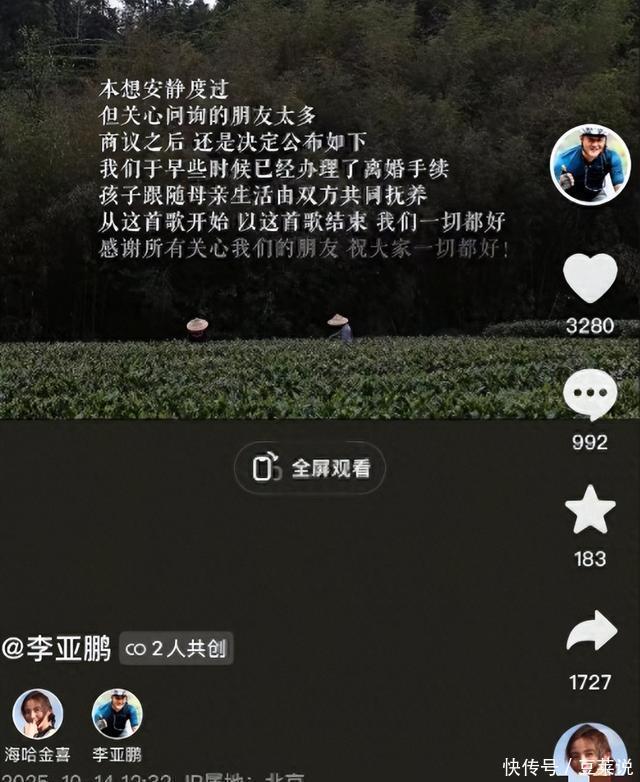The height and width of the screenshot is (782, 640).
Task: Open co-creator 海哈金喜's profile
Action: tap(38, 714)
